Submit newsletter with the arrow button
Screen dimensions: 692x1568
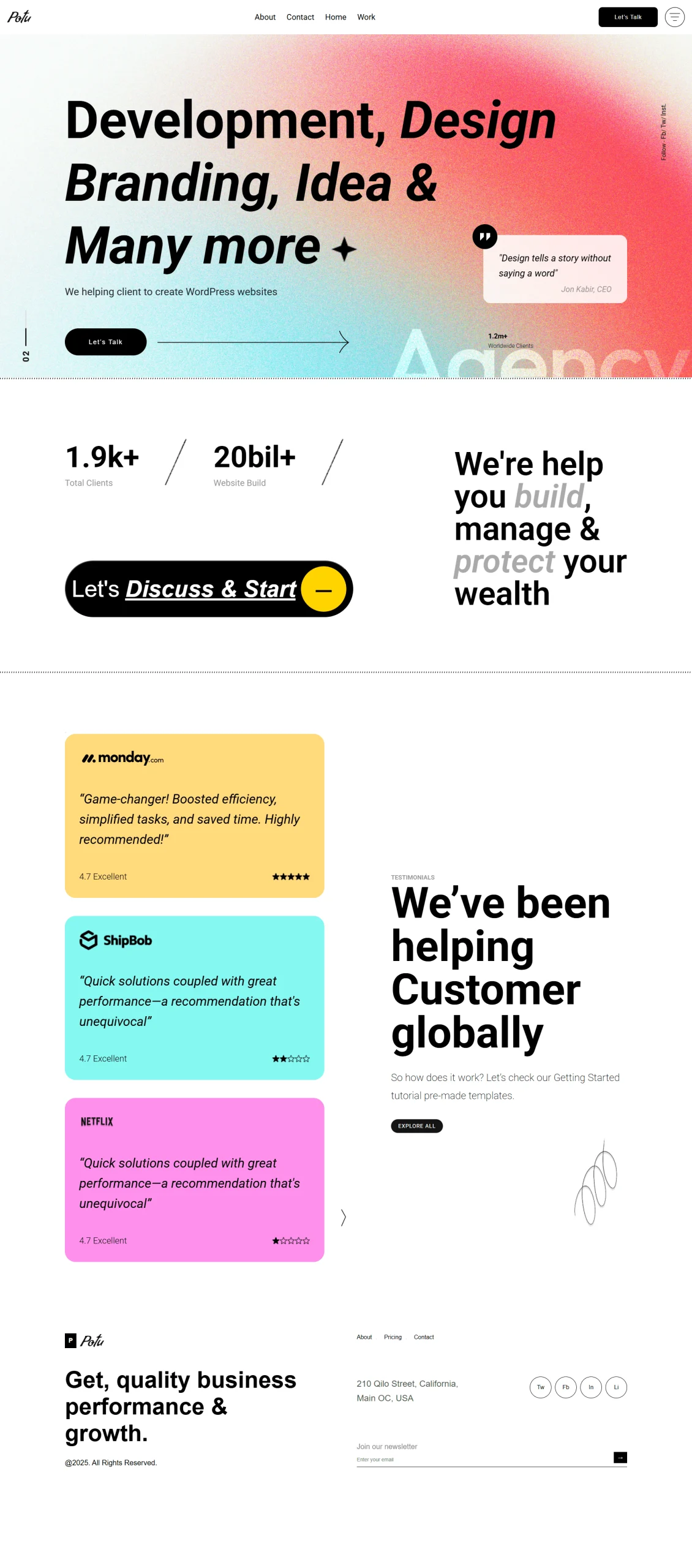[620, 1458]
